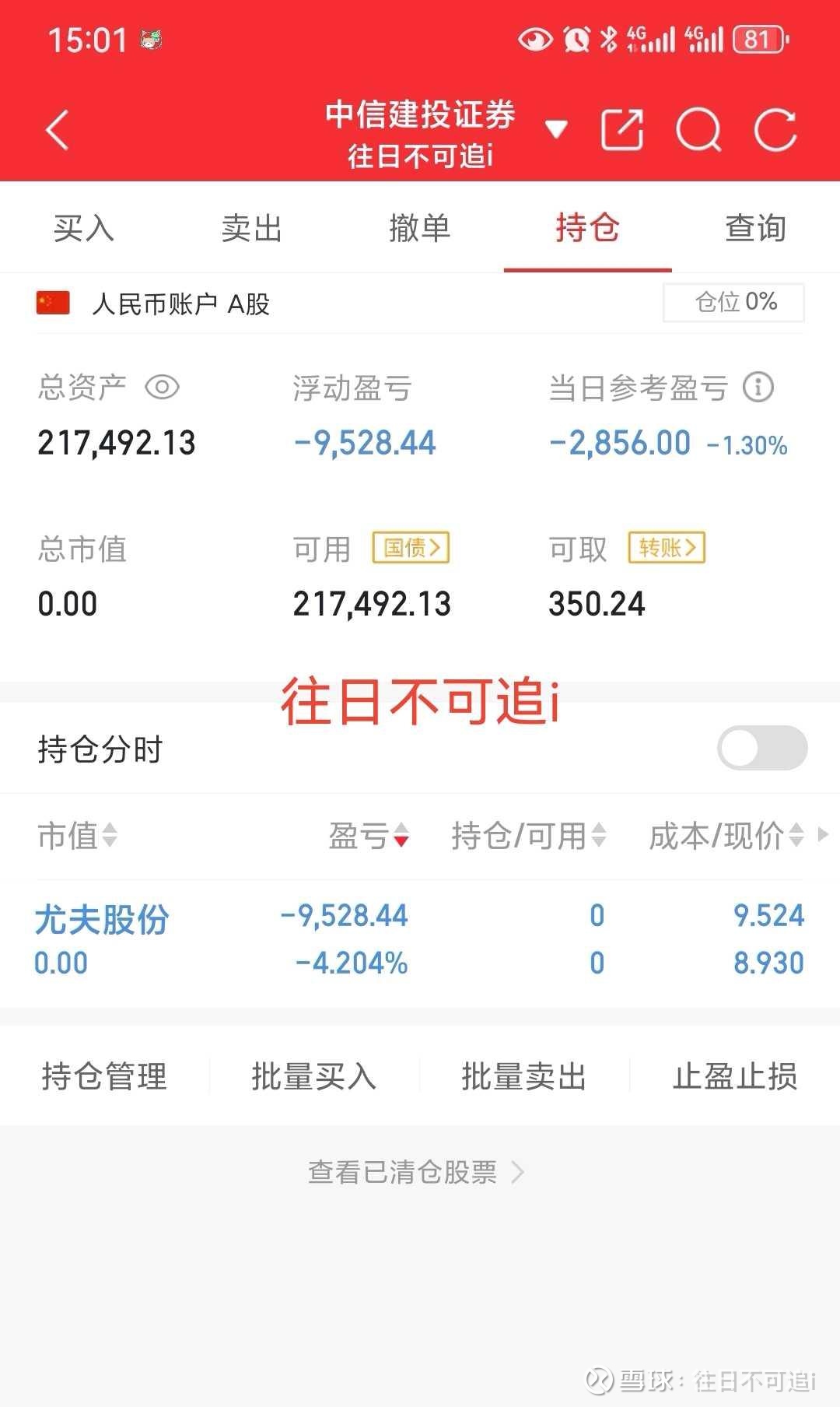Open 持仓管理

click(104, 1076)
